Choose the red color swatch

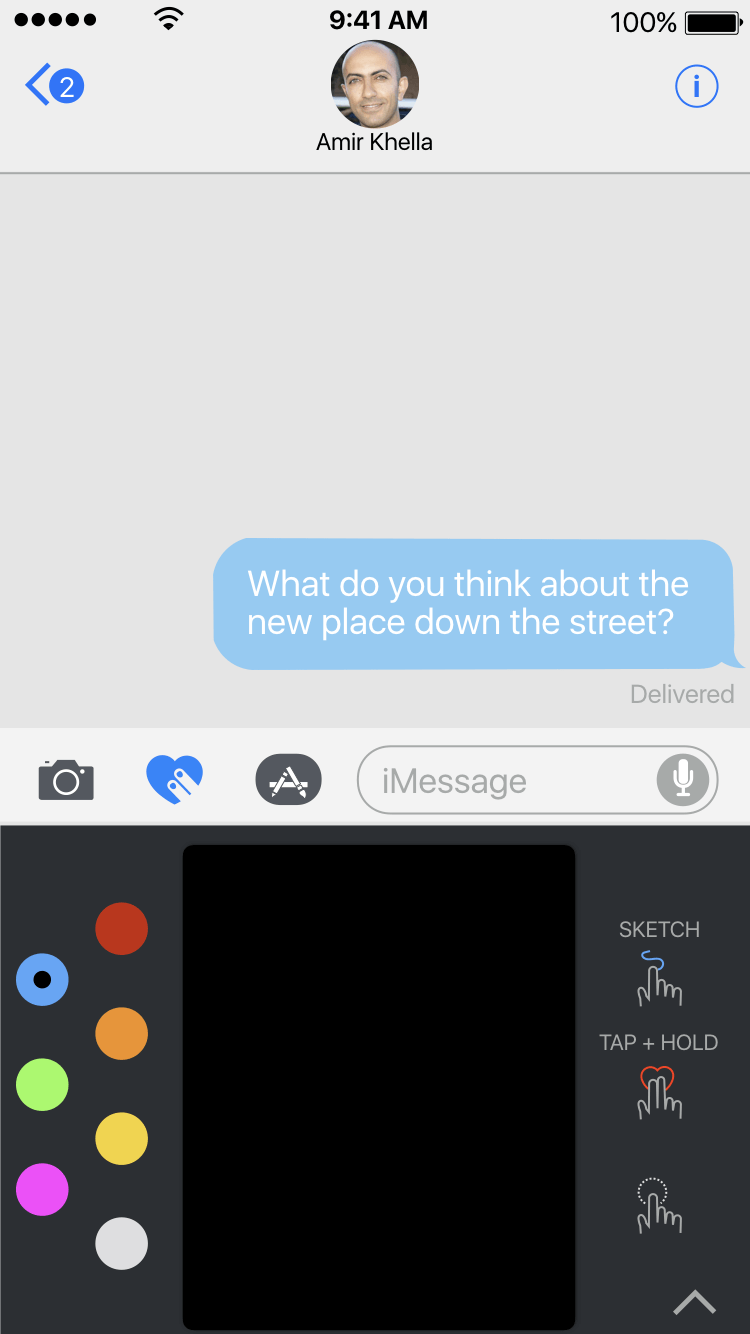click(x=121, y=928)
